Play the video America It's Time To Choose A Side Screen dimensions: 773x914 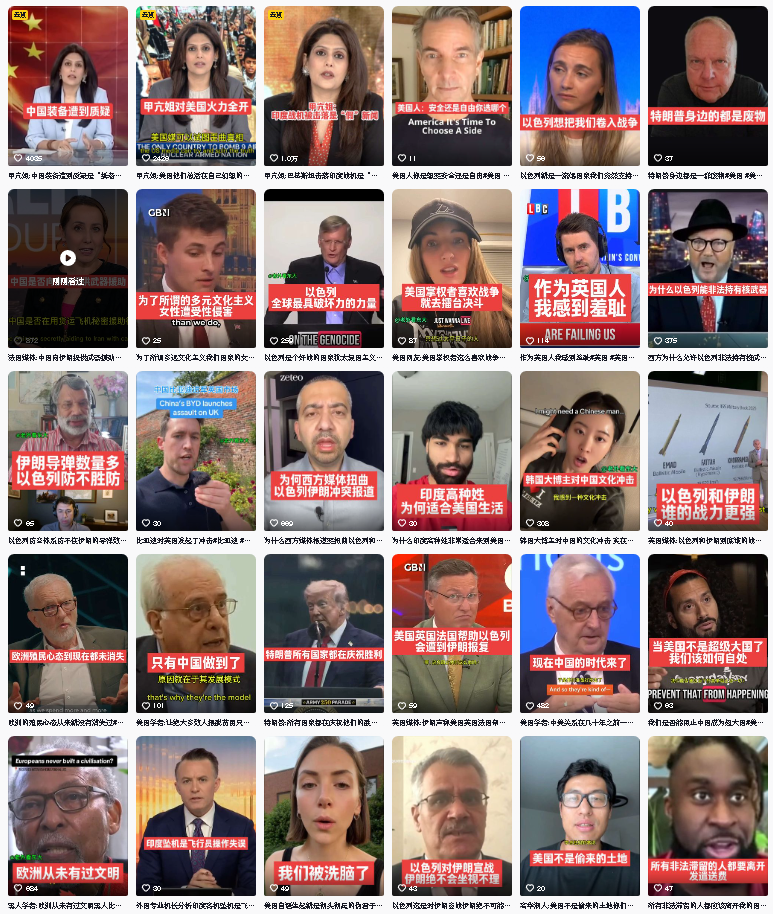(x=451, y=85)
